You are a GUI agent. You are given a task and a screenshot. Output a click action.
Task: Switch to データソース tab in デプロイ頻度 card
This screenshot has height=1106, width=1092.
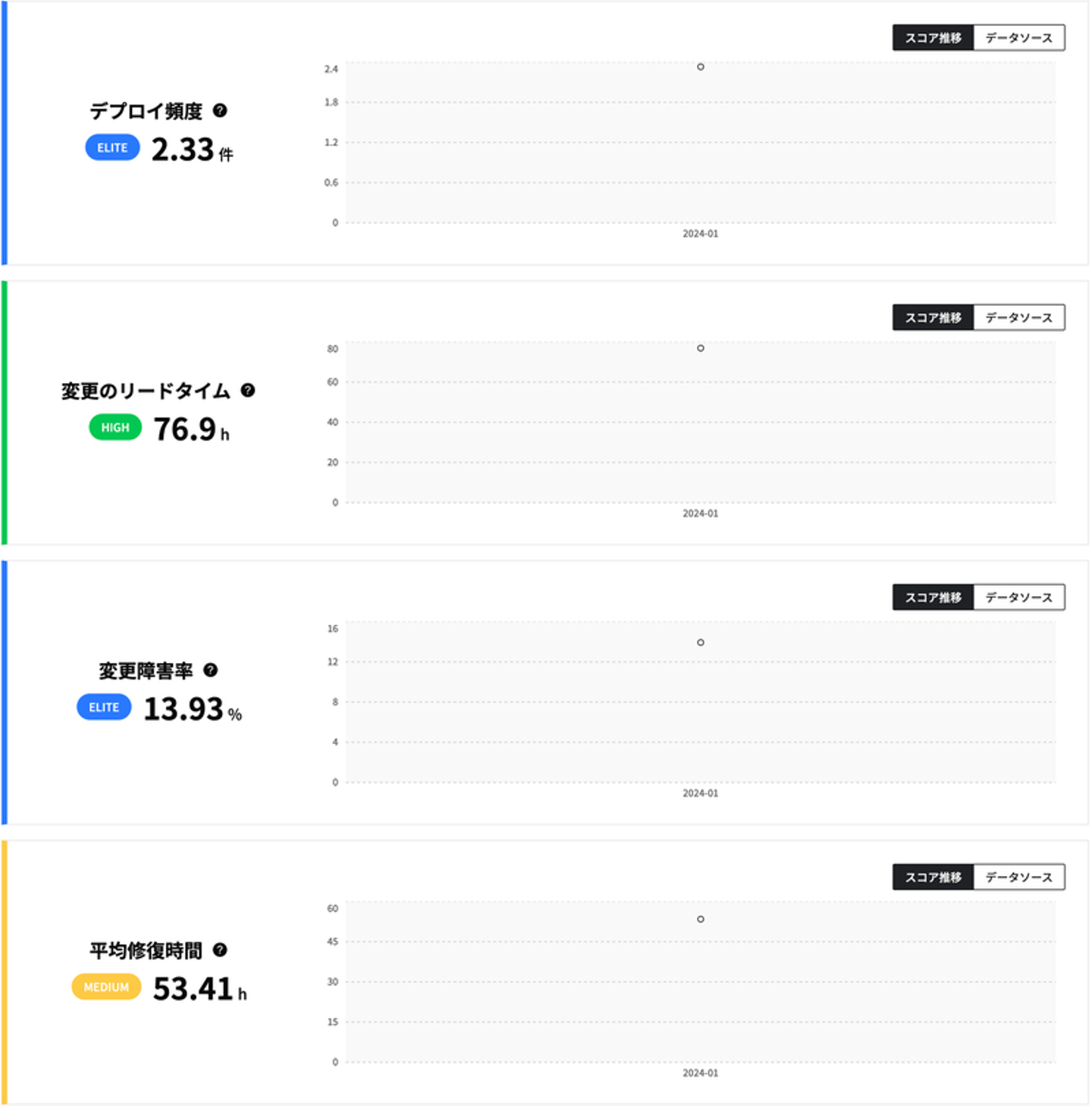pyautogui.click(x=1018, y=38)
